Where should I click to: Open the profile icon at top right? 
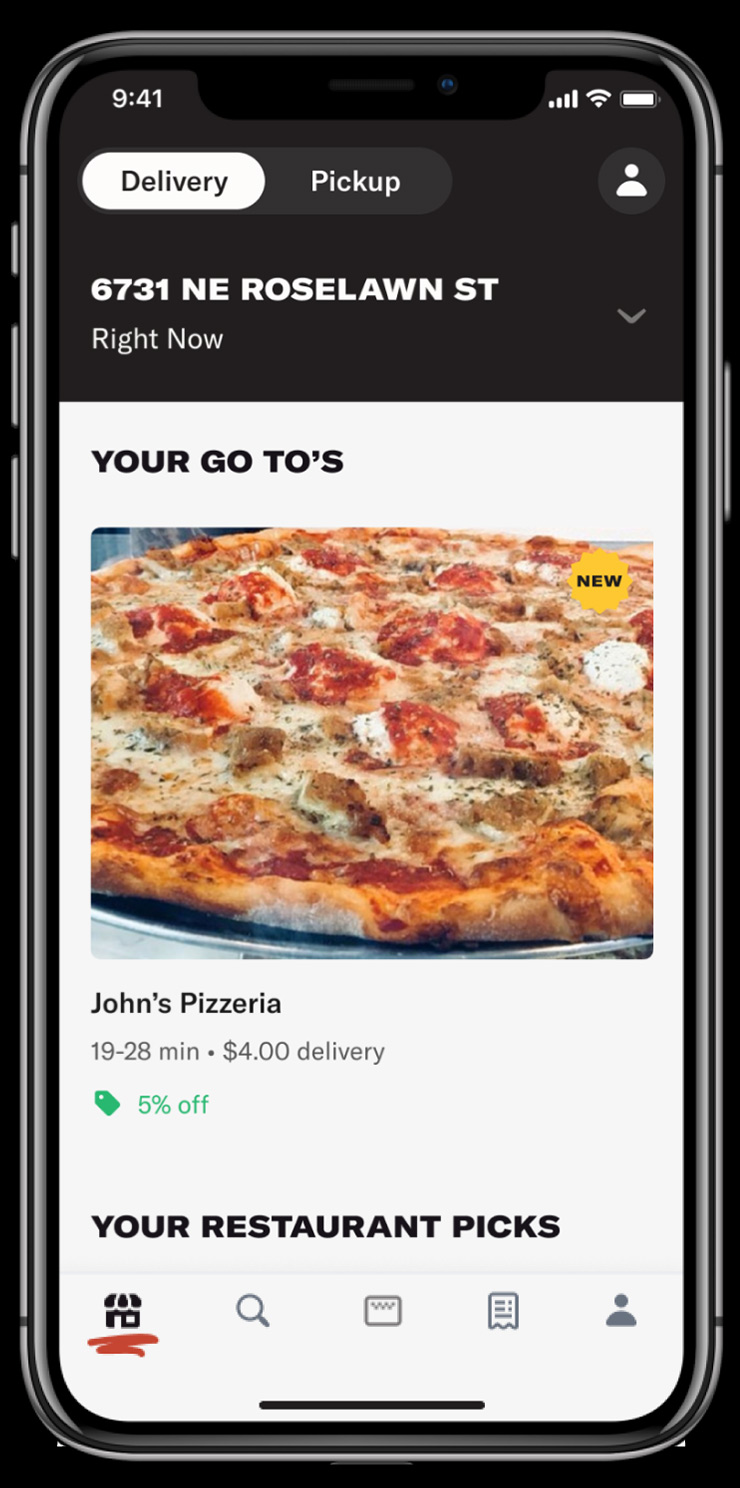click(631, 181)
